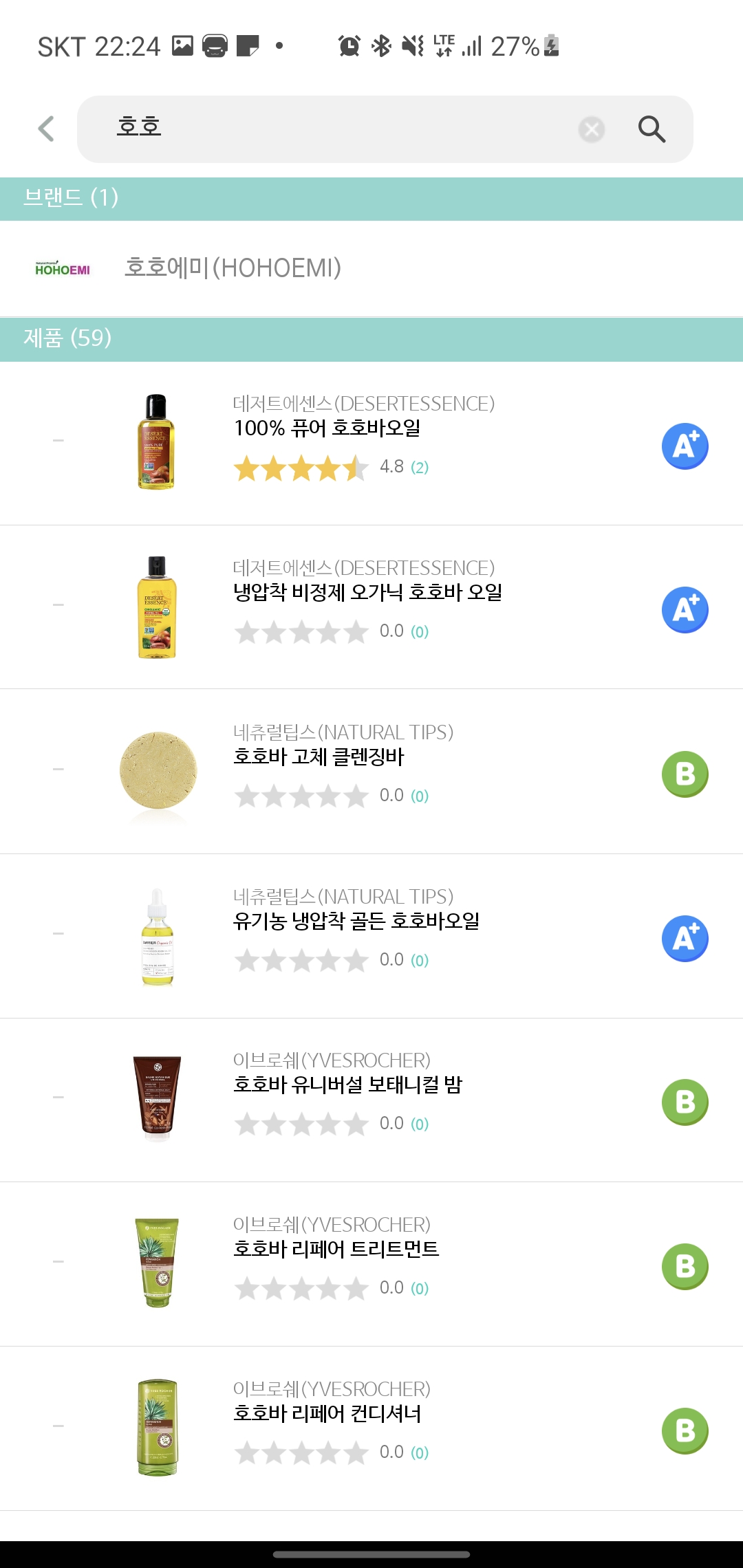Tap the B grade badge for 호호바 고체 클렌징바
Image resolution: width=743 pixels, height=1568 pixels.
685,773
